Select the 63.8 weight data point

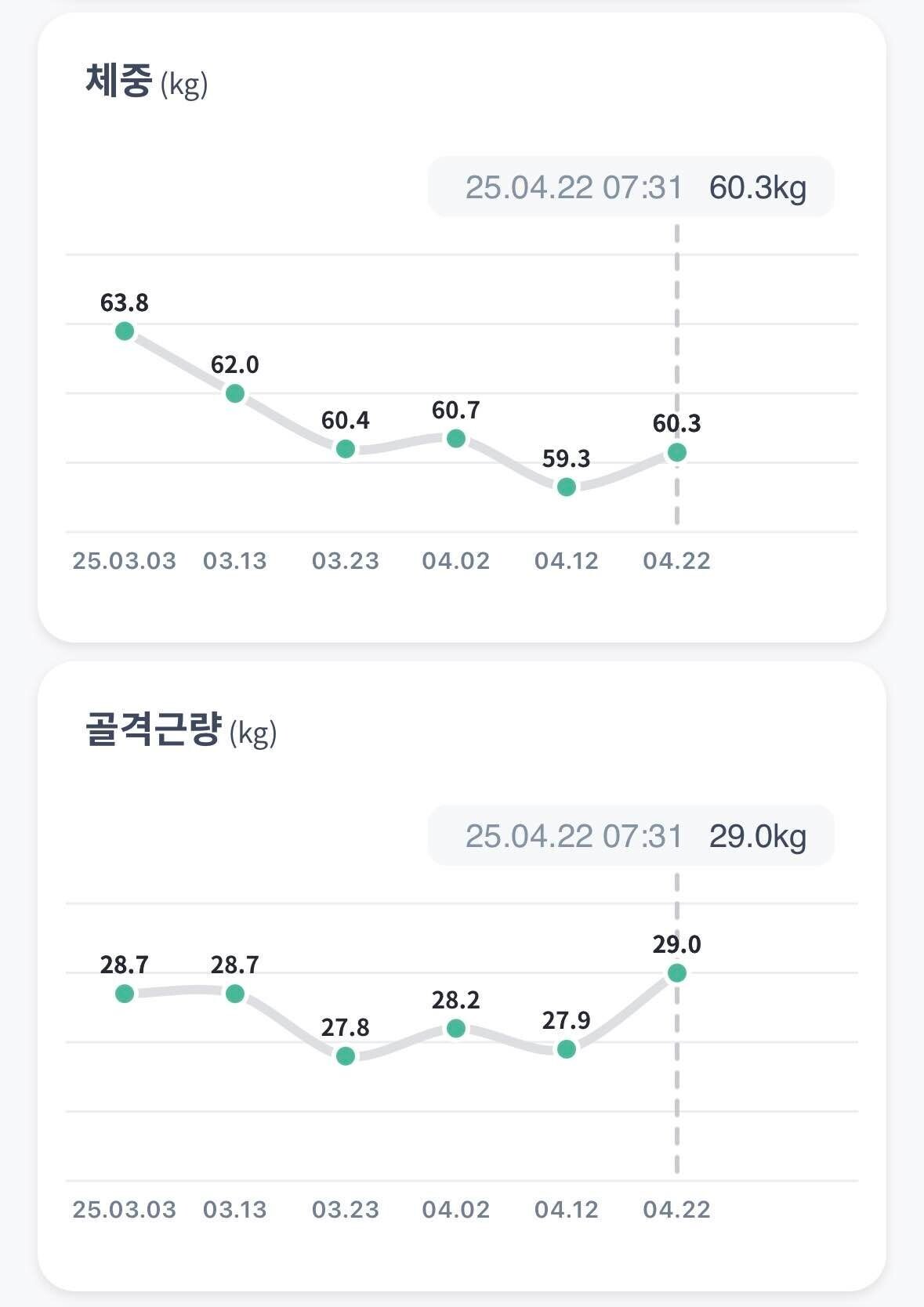[x=125, y=331]
